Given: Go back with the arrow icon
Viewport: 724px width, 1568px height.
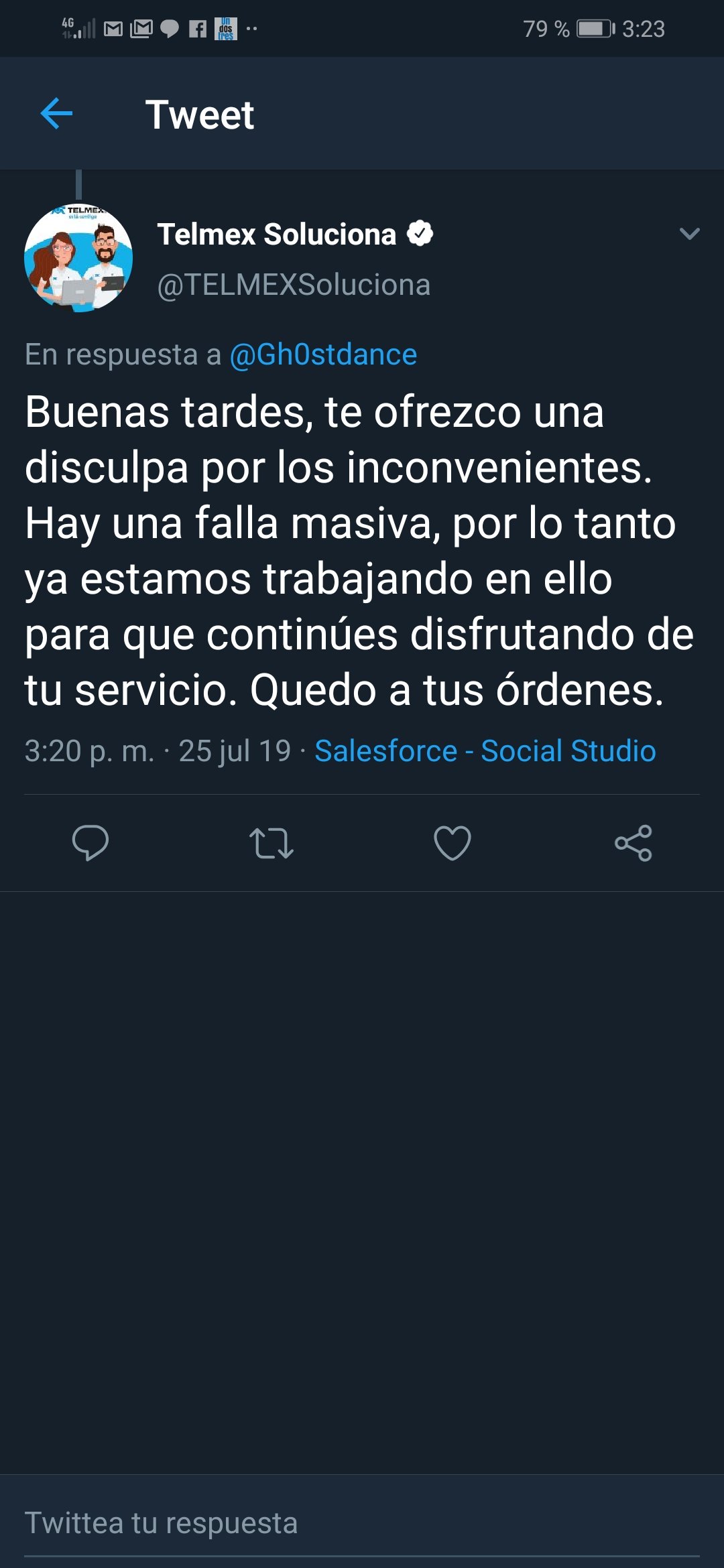Looking at the screenshot, I should coord(56,114).
